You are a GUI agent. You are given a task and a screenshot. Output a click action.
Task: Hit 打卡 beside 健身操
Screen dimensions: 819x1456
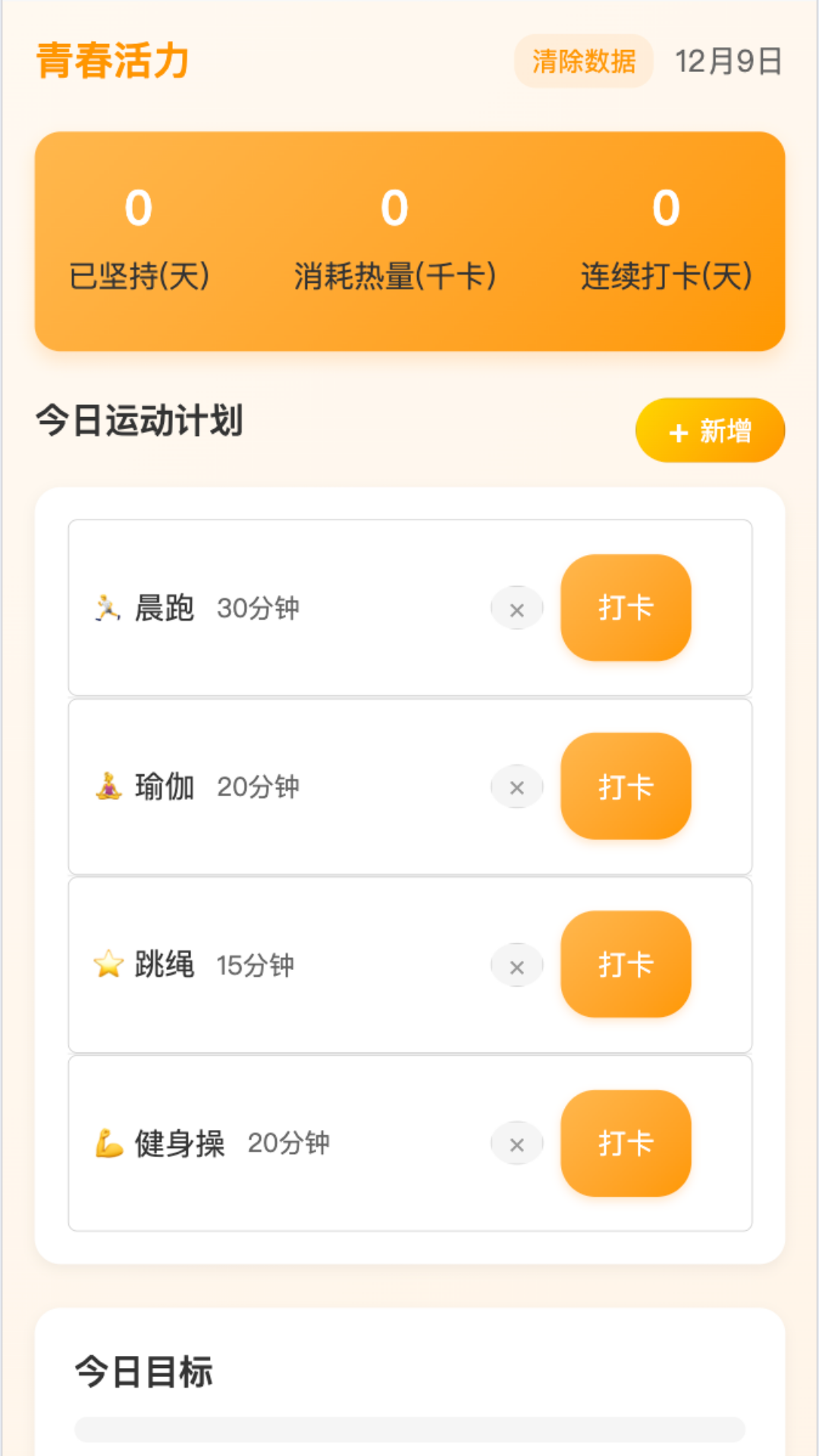pyautogui.click(x=625, y=1143)
